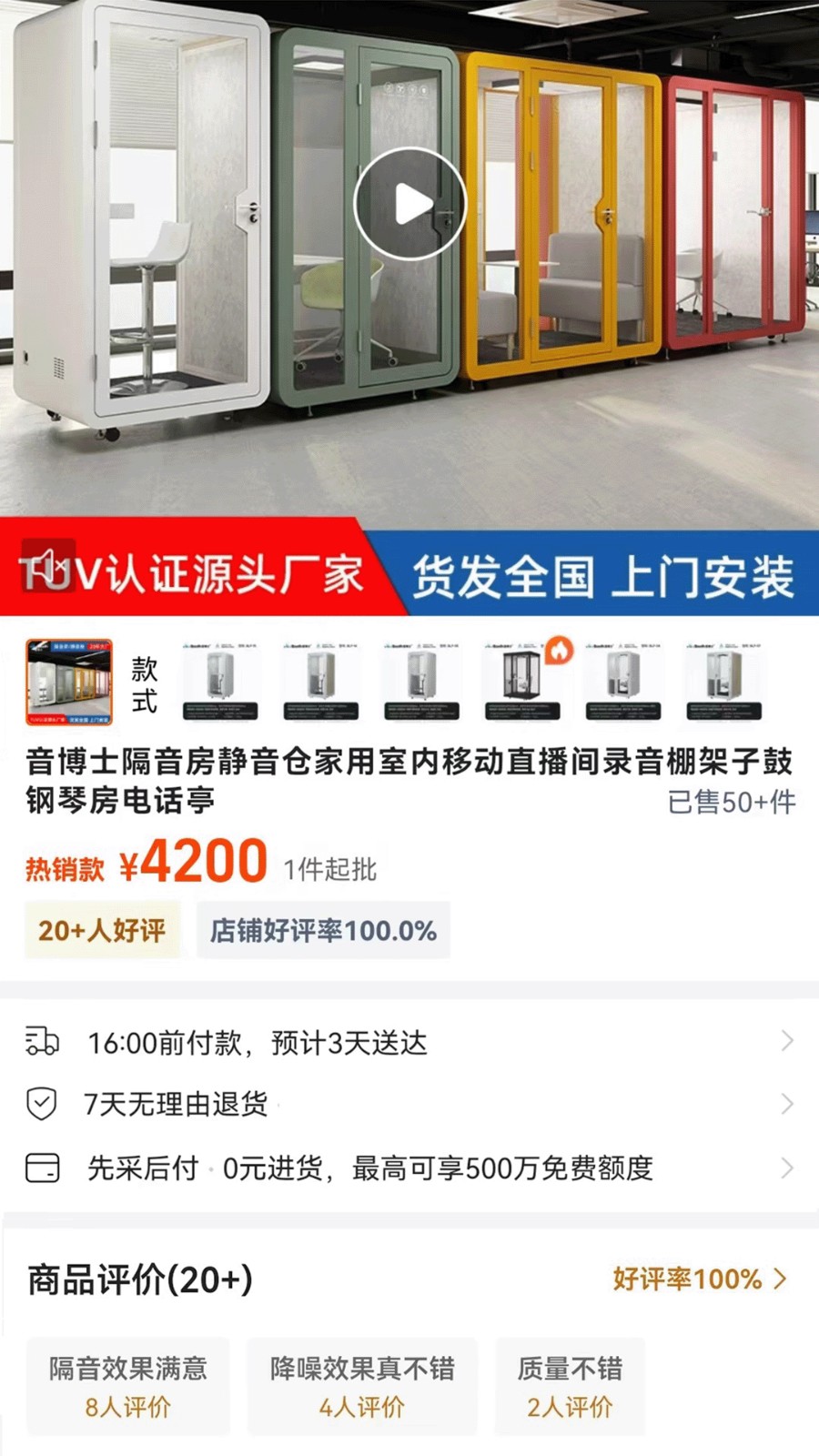
Task: Filter reviews by 降噪效果真不错
Action: pyautogui.click(x=362, y=1386)
